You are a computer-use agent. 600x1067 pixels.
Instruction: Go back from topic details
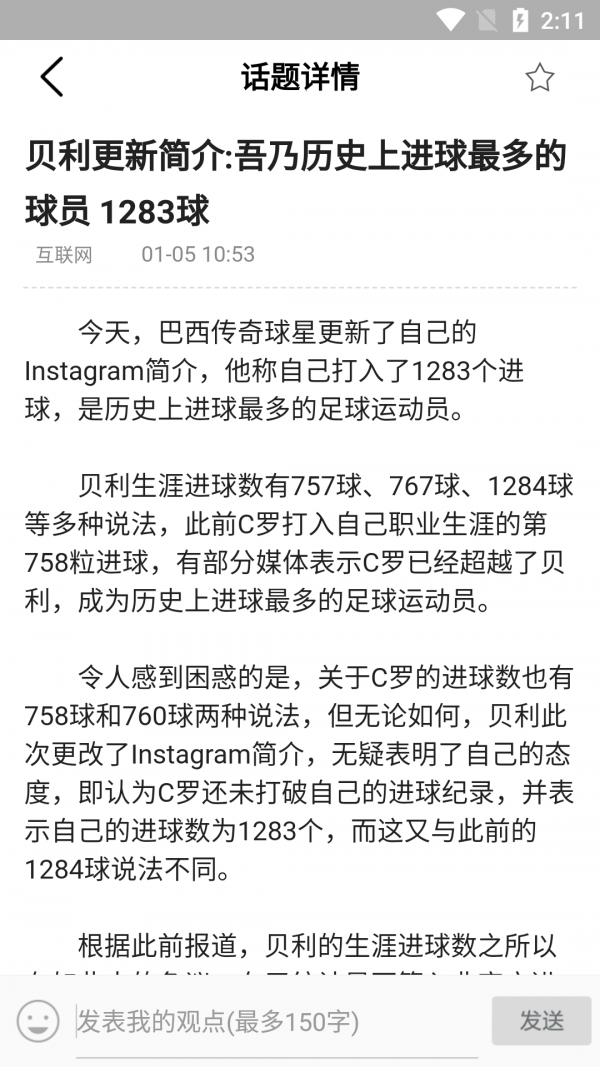(x=52, y=77)
